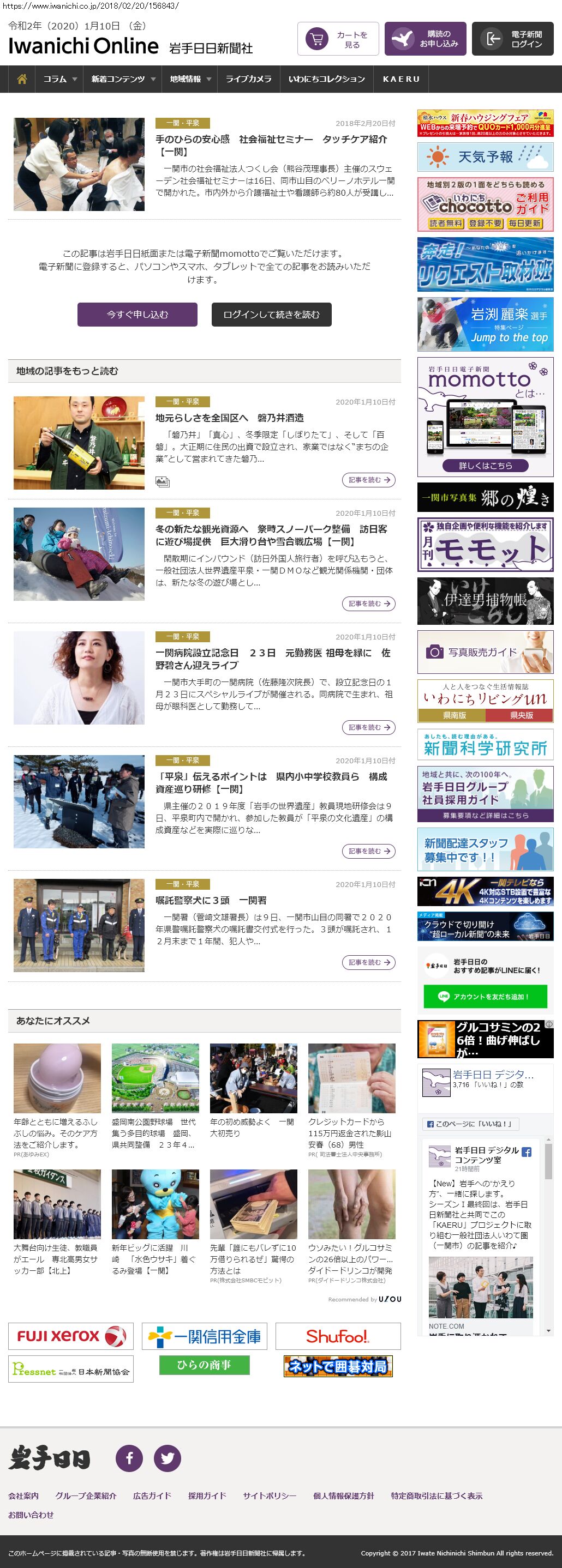Add LINE account via アカウントを友だち追加
This screenshot has width=562, height=1568.
click(485, 997)
